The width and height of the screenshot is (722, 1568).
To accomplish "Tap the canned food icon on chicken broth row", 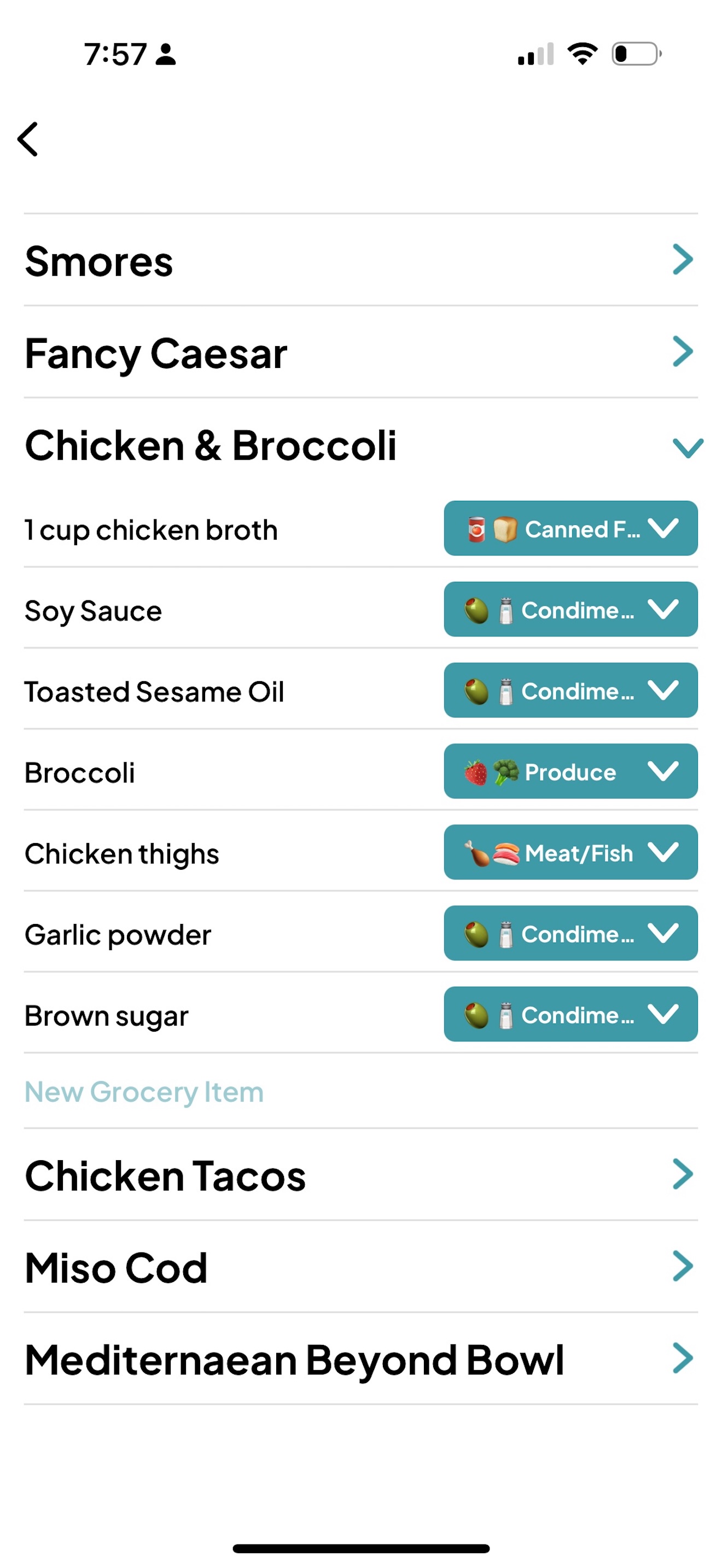I will tap(476, 528).
